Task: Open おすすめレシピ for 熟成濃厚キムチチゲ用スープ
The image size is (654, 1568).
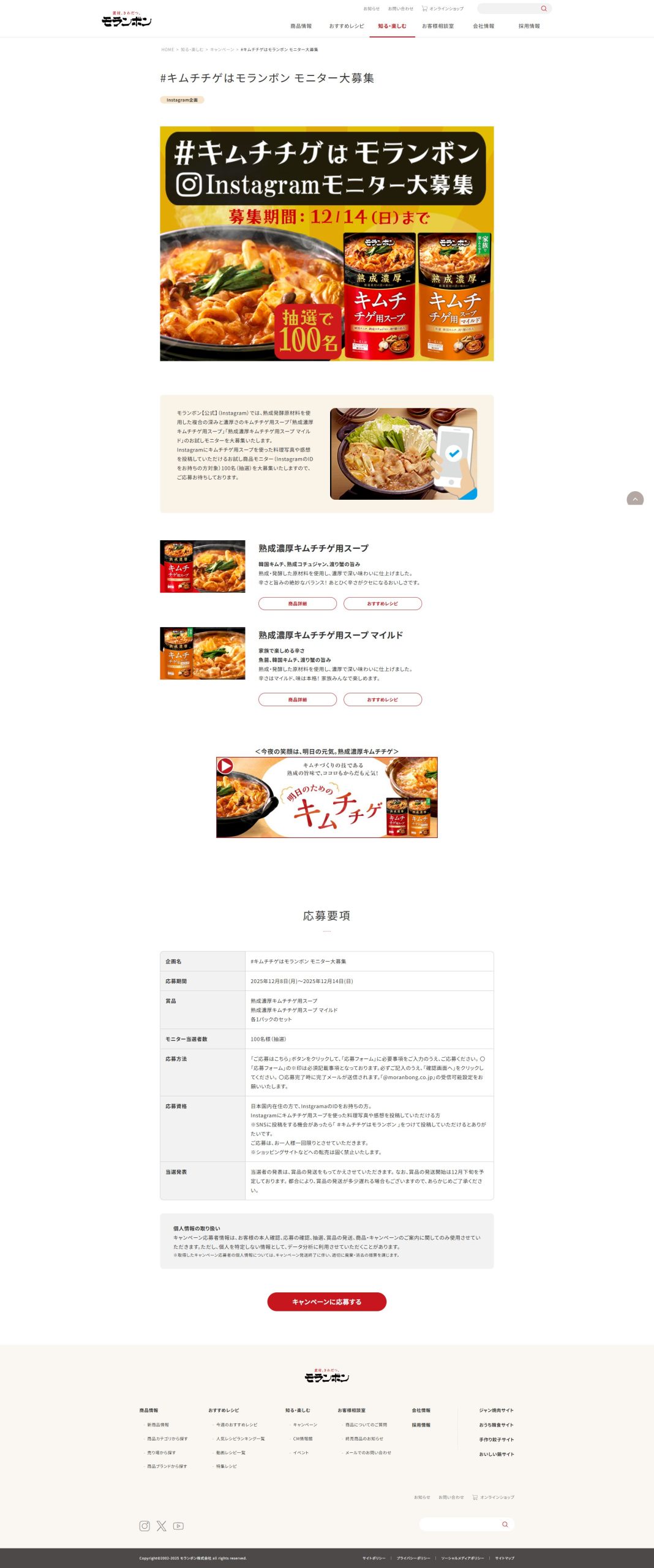Action: point(383,604)
